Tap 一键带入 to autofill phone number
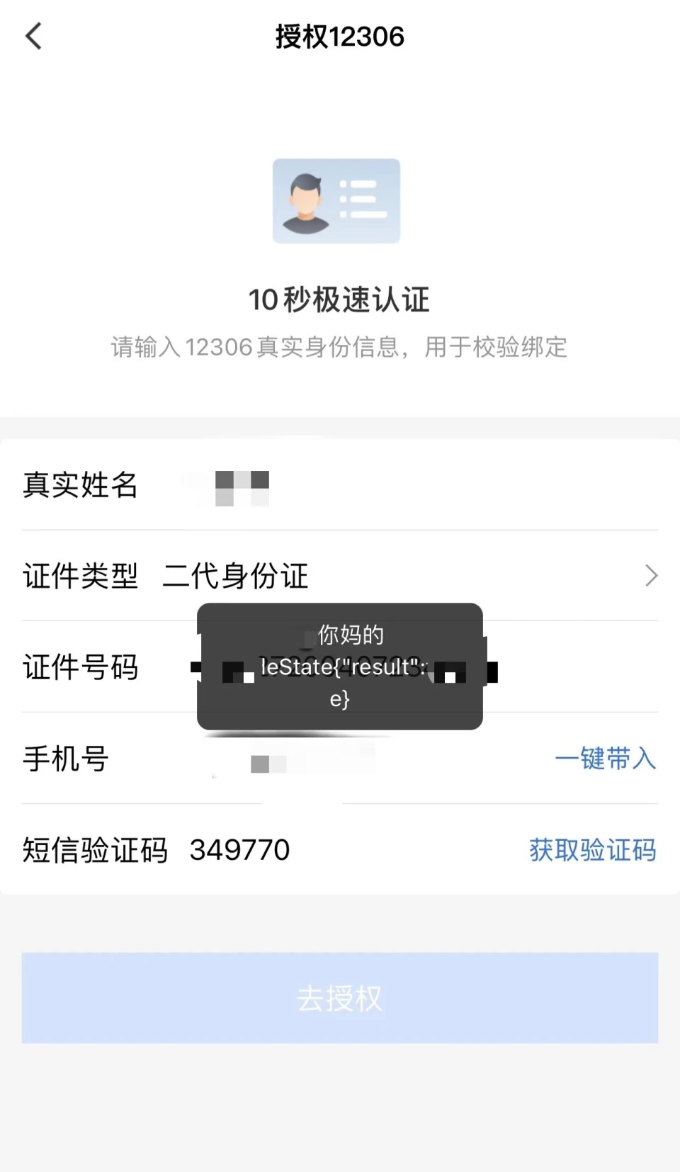 [x=605, y=759]
